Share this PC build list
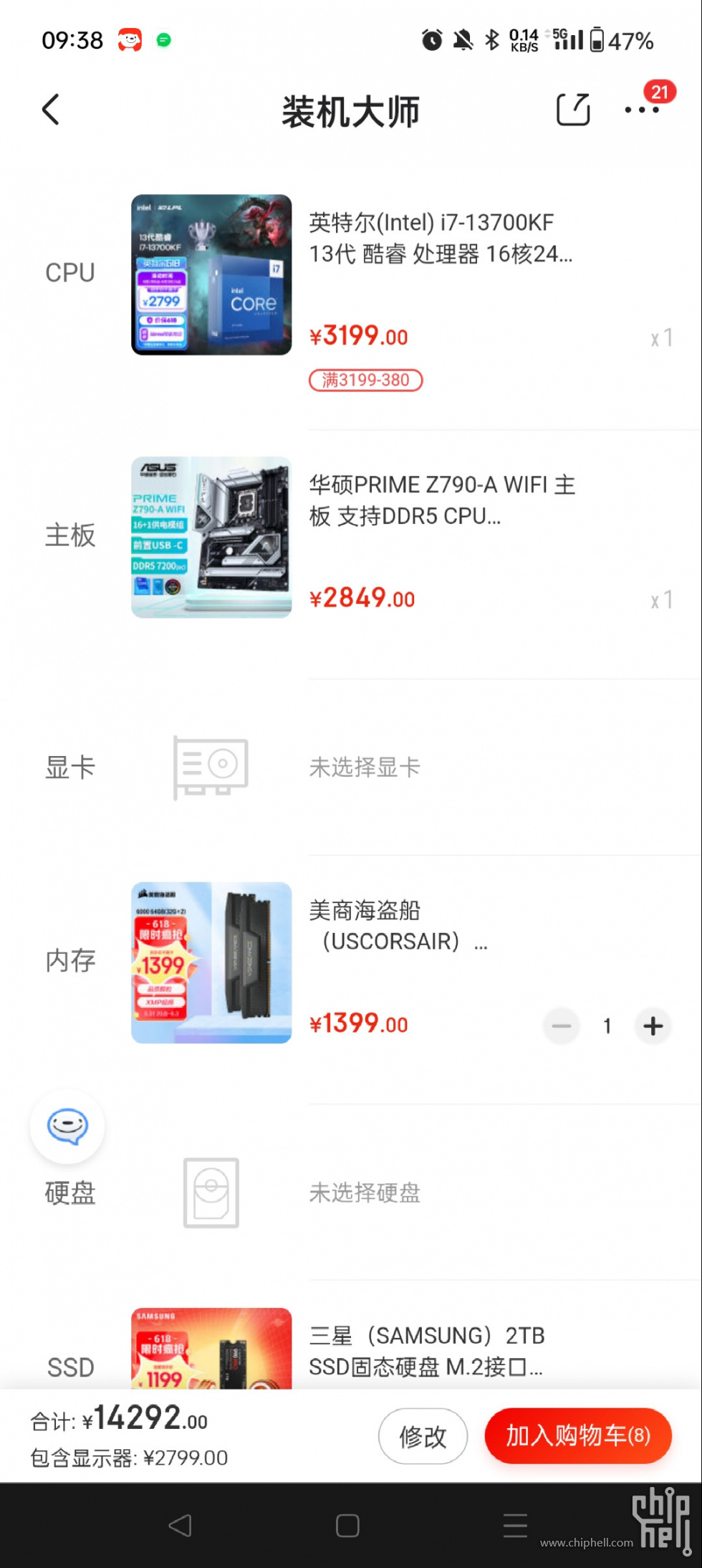The width and height of the screenshot is (702, 1568). click(x=573, y=110)
